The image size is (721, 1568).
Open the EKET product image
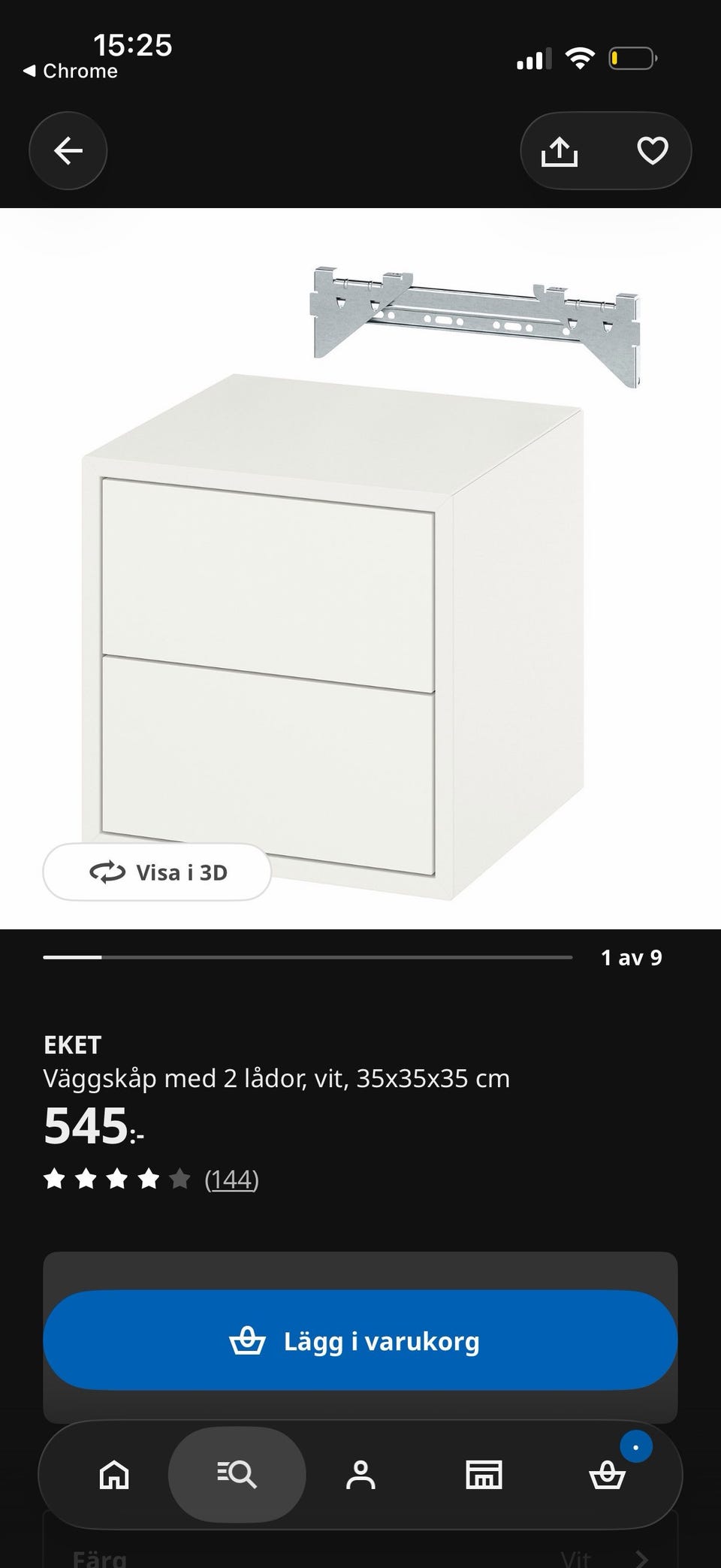coord(360,568)
